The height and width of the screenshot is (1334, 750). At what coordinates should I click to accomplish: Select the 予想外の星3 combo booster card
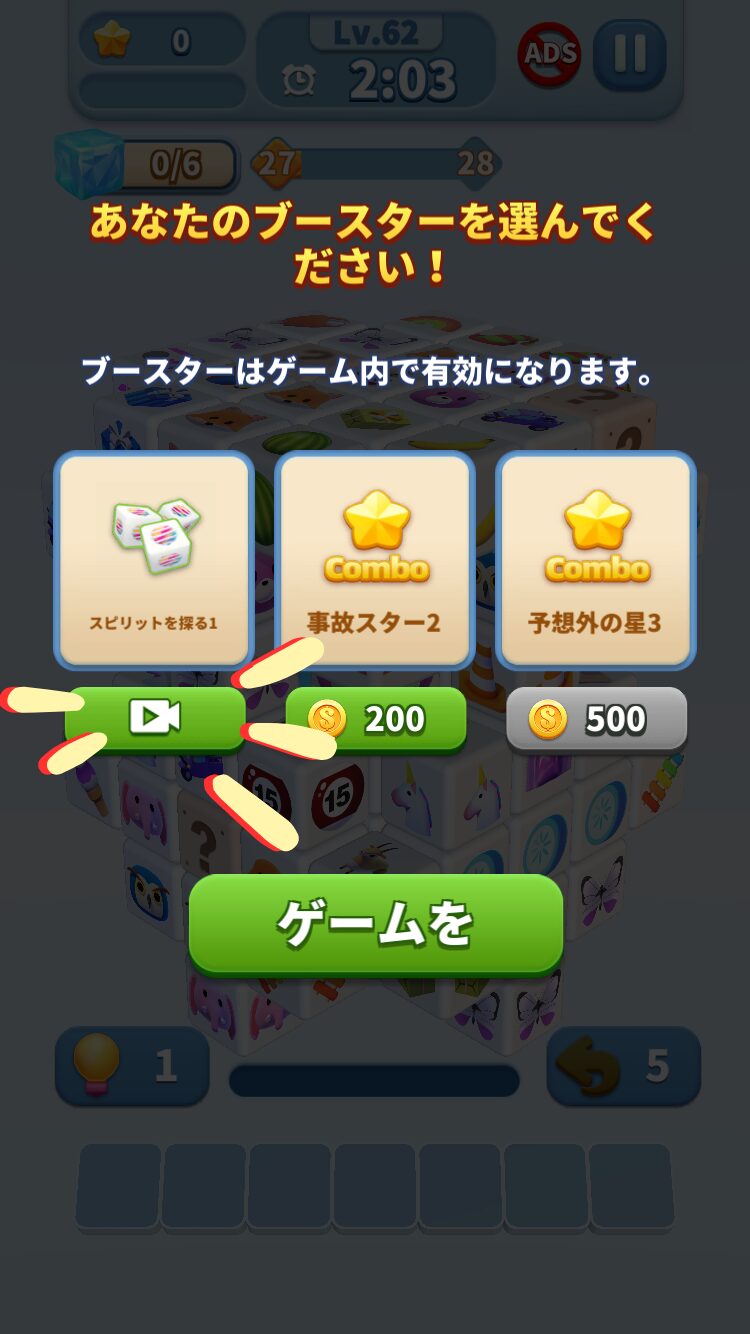click(595, 559)
